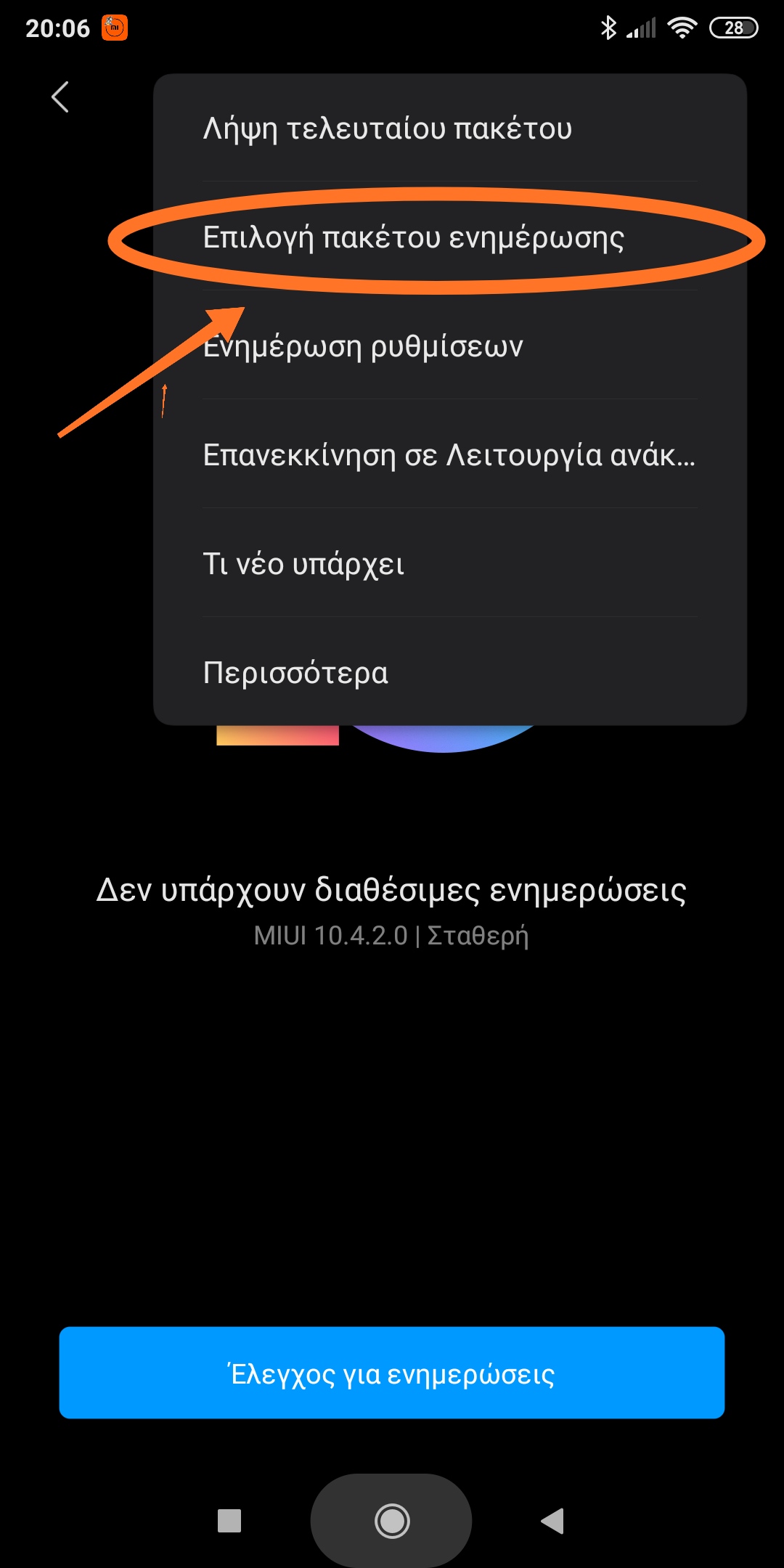Tap 'Επανεκκίνηση σε Λειτουργία ανάκ...' option
This screenshot has height=1568, width=784.
tap(450, 455)
